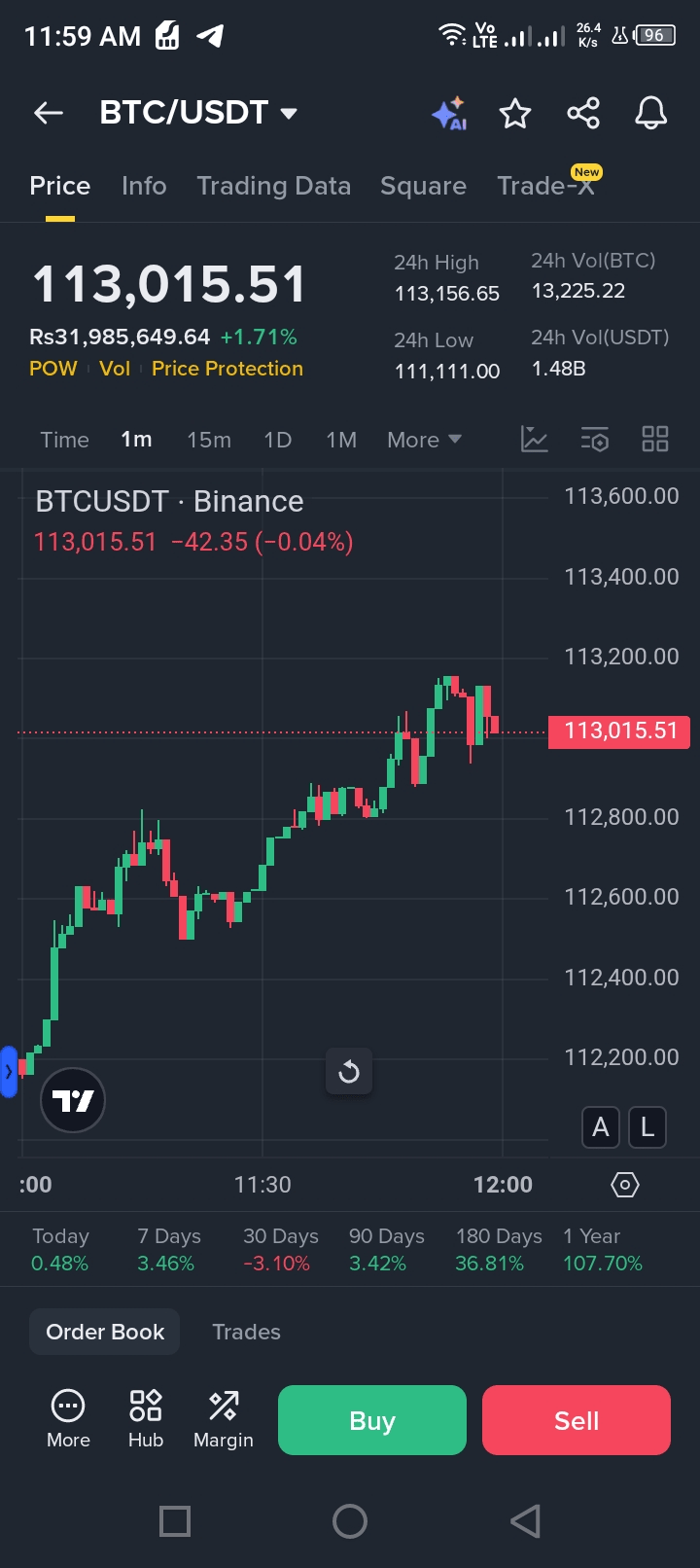Viewport: 700px width, 1568px height.
Task: Add BTC/USDT to favorites with star
Action: click(x=515, y=114)
